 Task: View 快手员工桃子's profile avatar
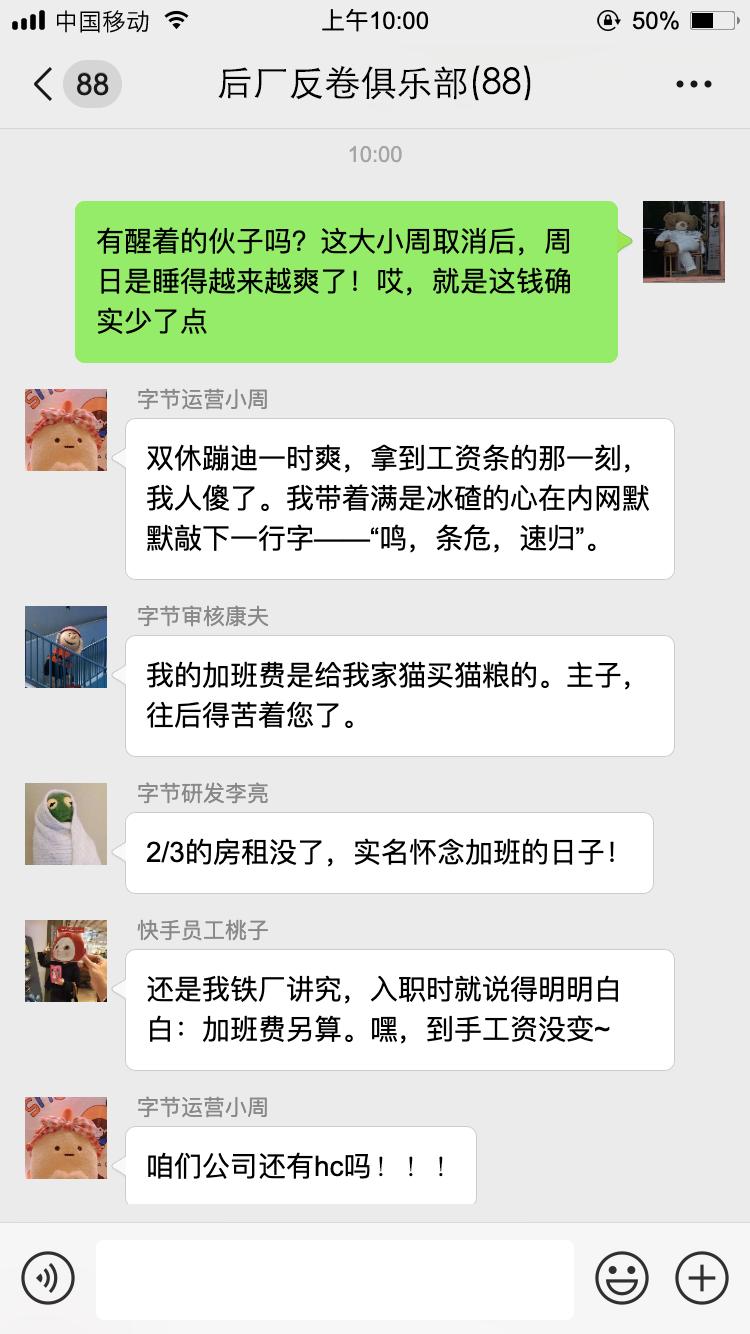click(66, 961)
